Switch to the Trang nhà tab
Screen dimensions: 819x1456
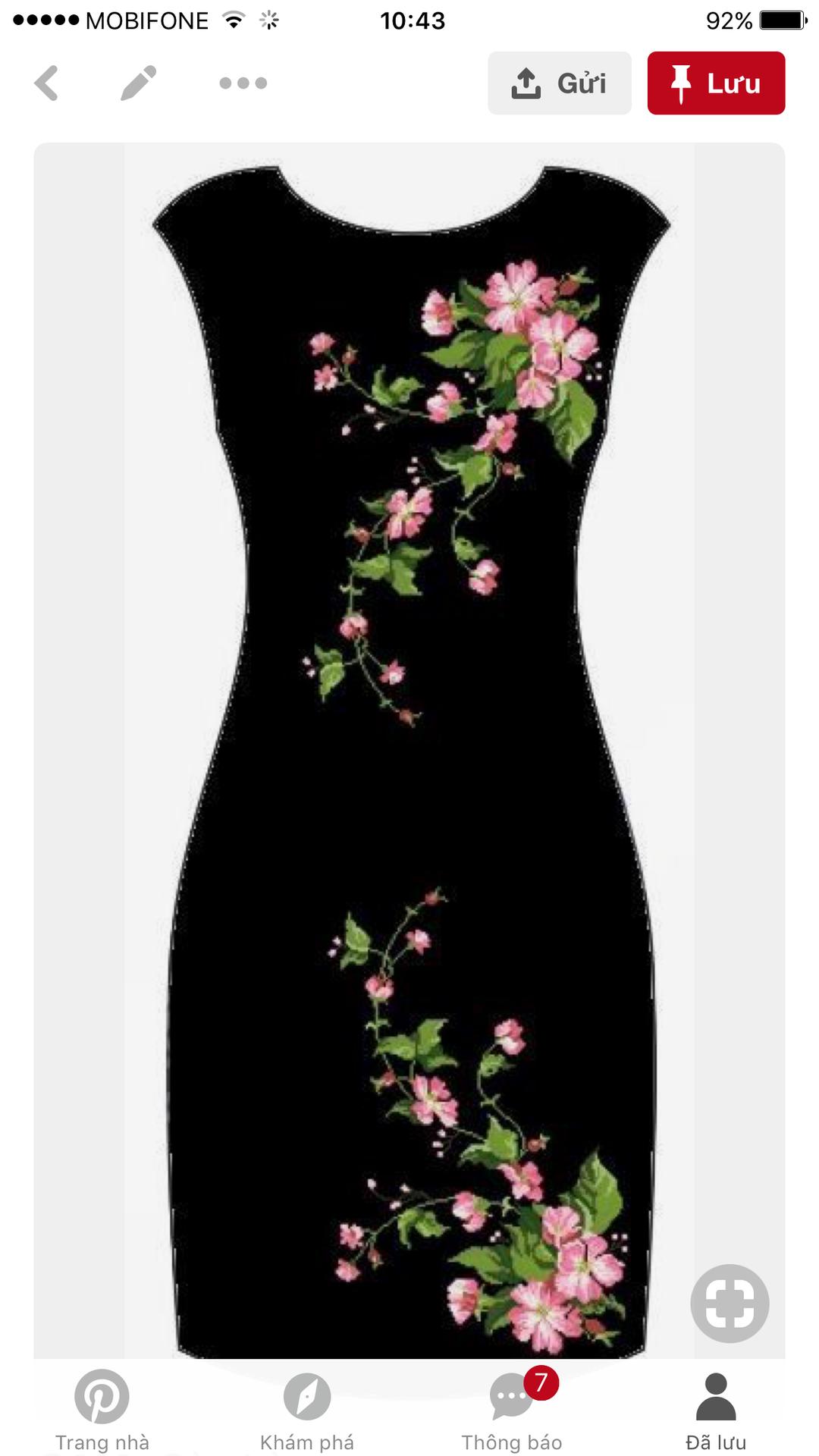click(x=102, y=1410)
